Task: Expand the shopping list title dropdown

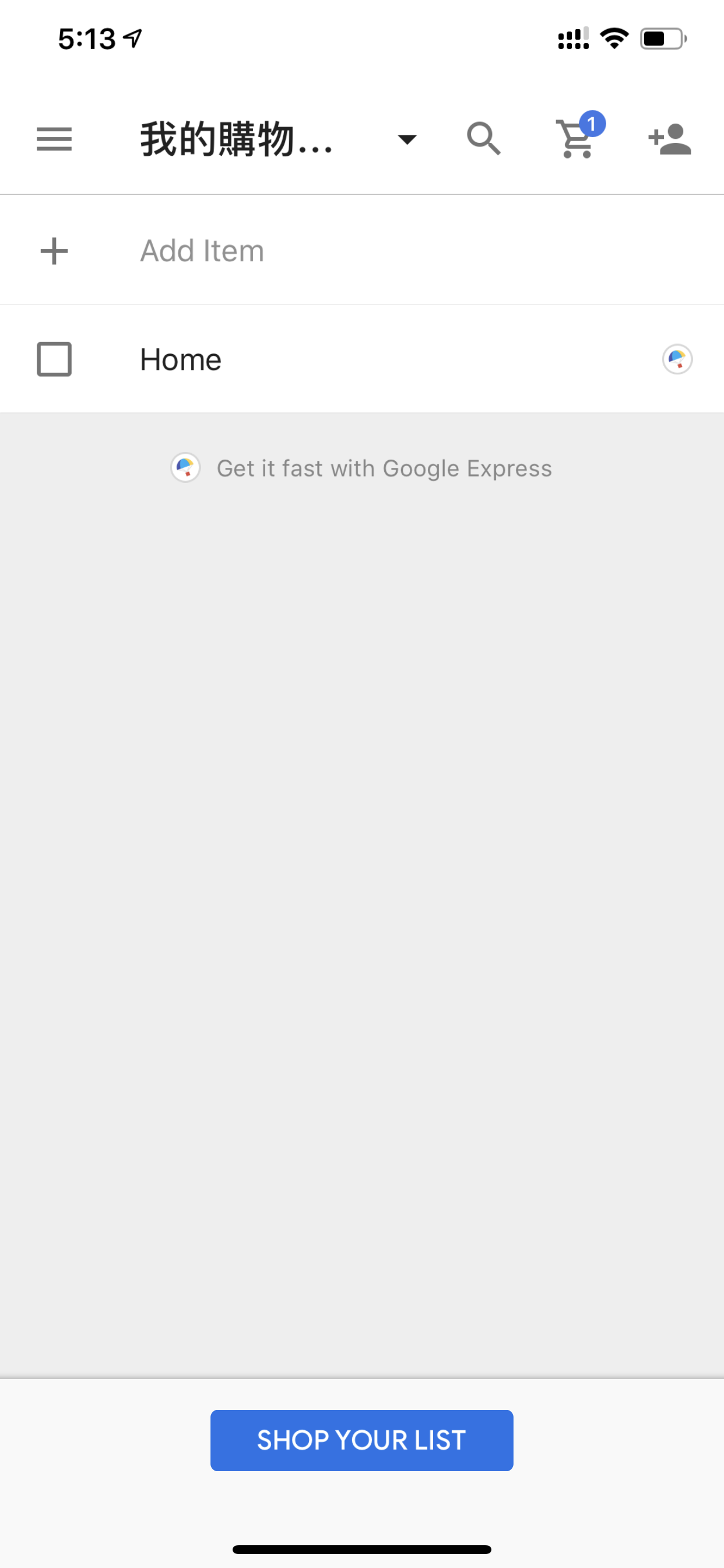Action: (x=406, y=139)
